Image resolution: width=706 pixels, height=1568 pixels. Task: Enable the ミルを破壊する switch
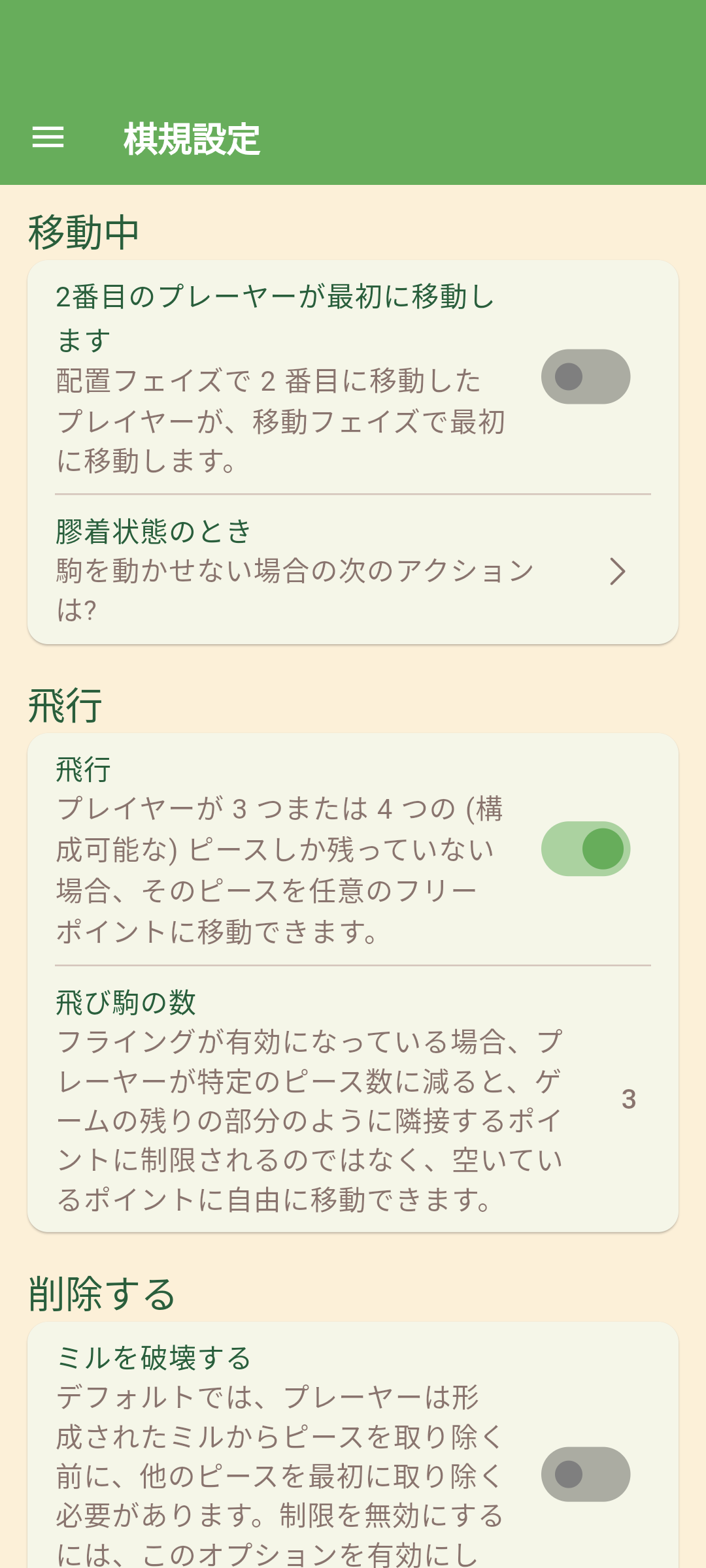pyautogui.click(x=585, y=1474)
